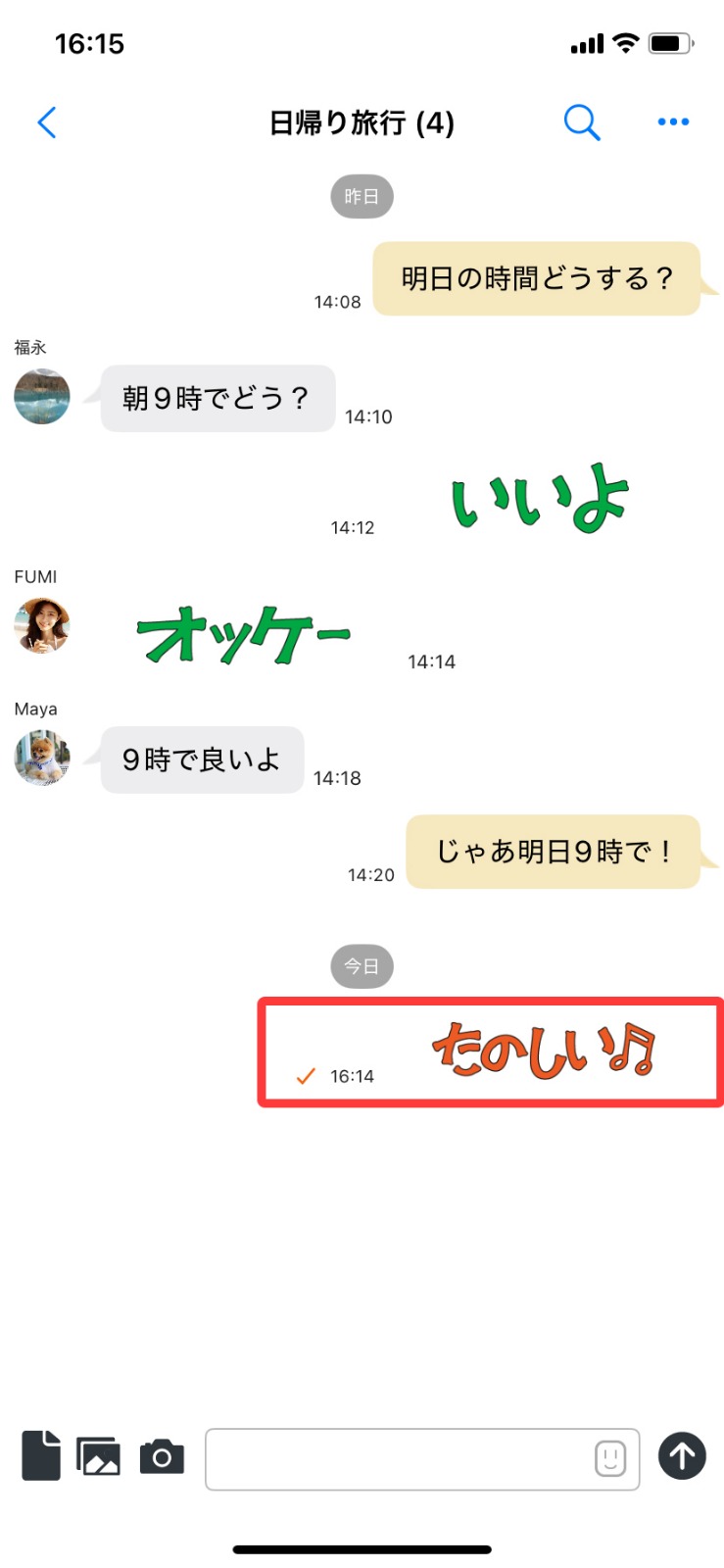Tap the いいよ sticker message
Viewport: 724px width, 1568px height.
[x=540, y=500]
